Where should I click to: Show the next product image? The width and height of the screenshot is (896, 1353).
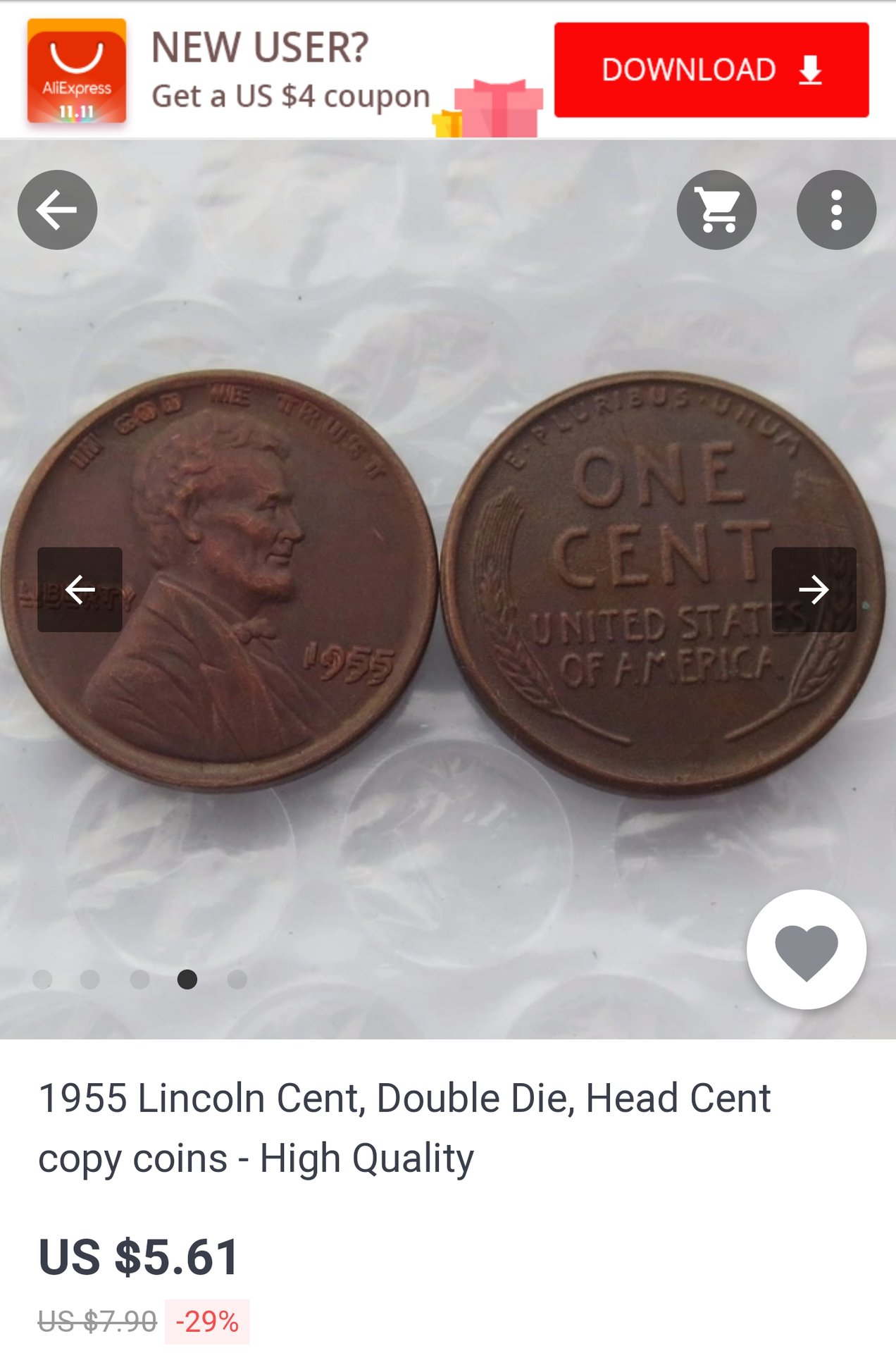(x=814, y=589)
